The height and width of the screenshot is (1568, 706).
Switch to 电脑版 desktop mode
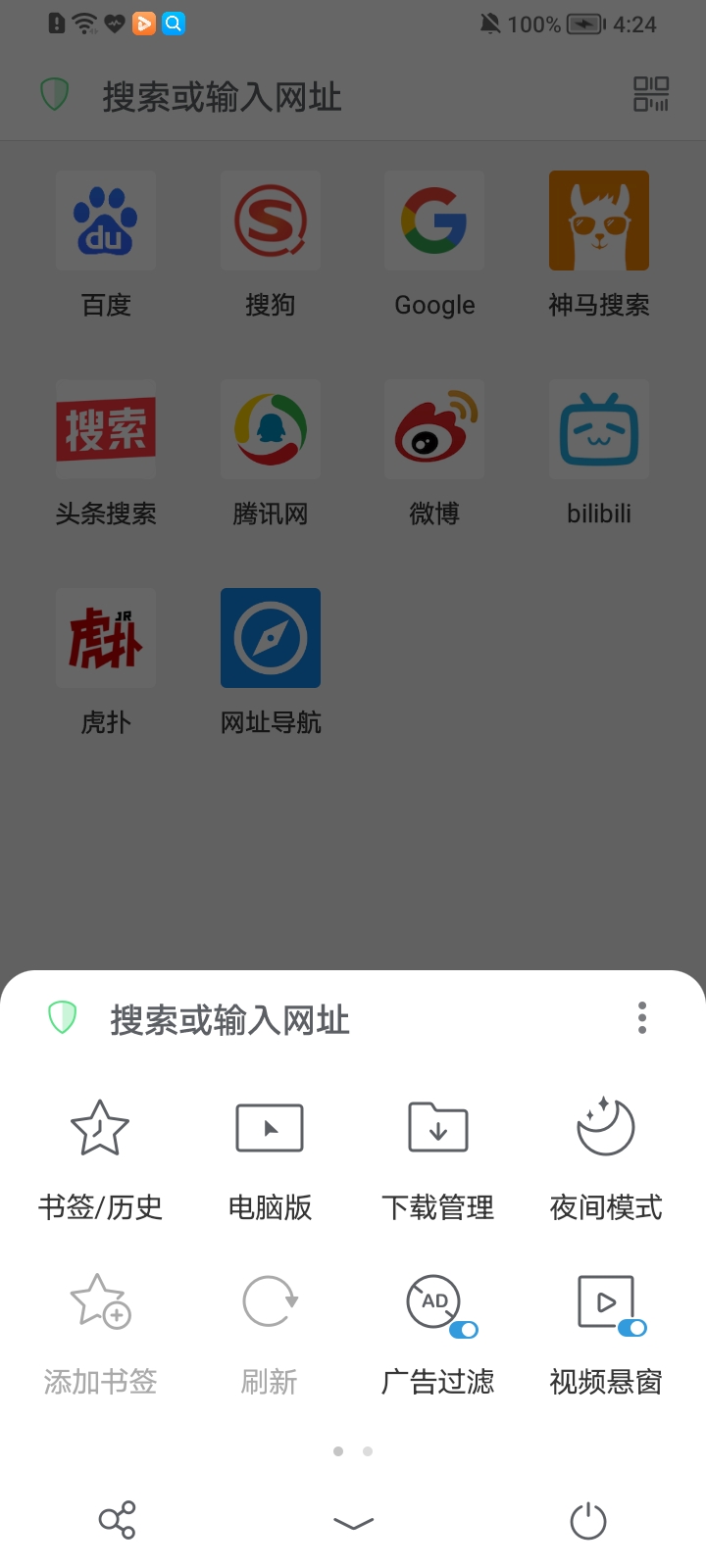(x=270, y=1156)
